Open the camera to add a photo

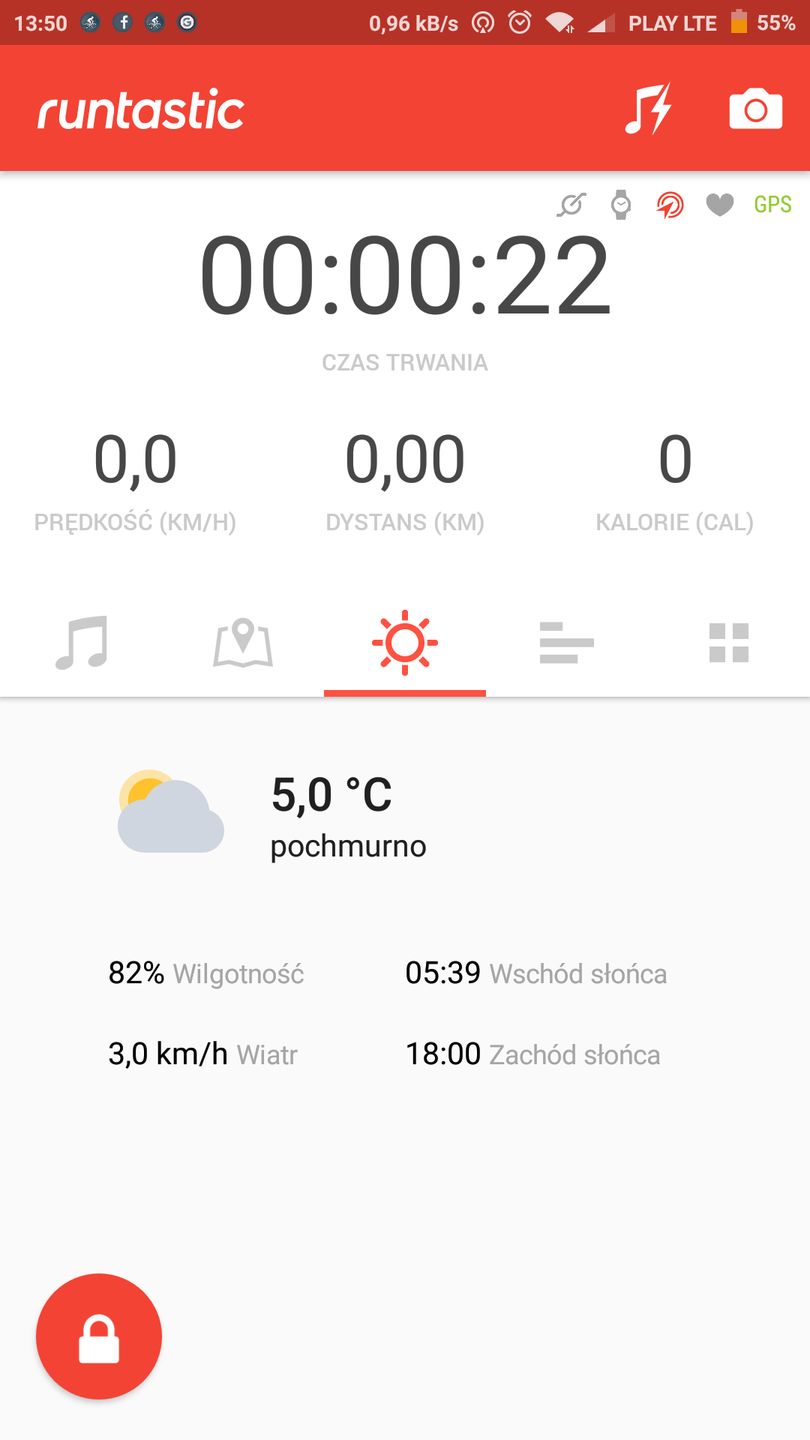[756, 108]
